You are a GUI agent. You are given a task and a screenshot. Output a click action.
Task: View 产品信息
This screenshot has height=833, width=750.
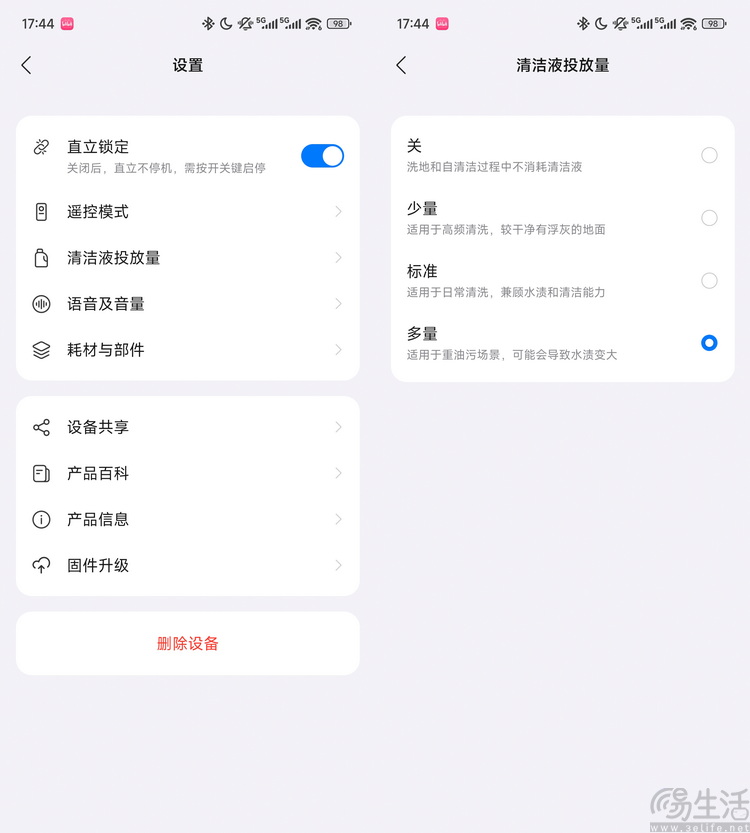click(188, 519)
